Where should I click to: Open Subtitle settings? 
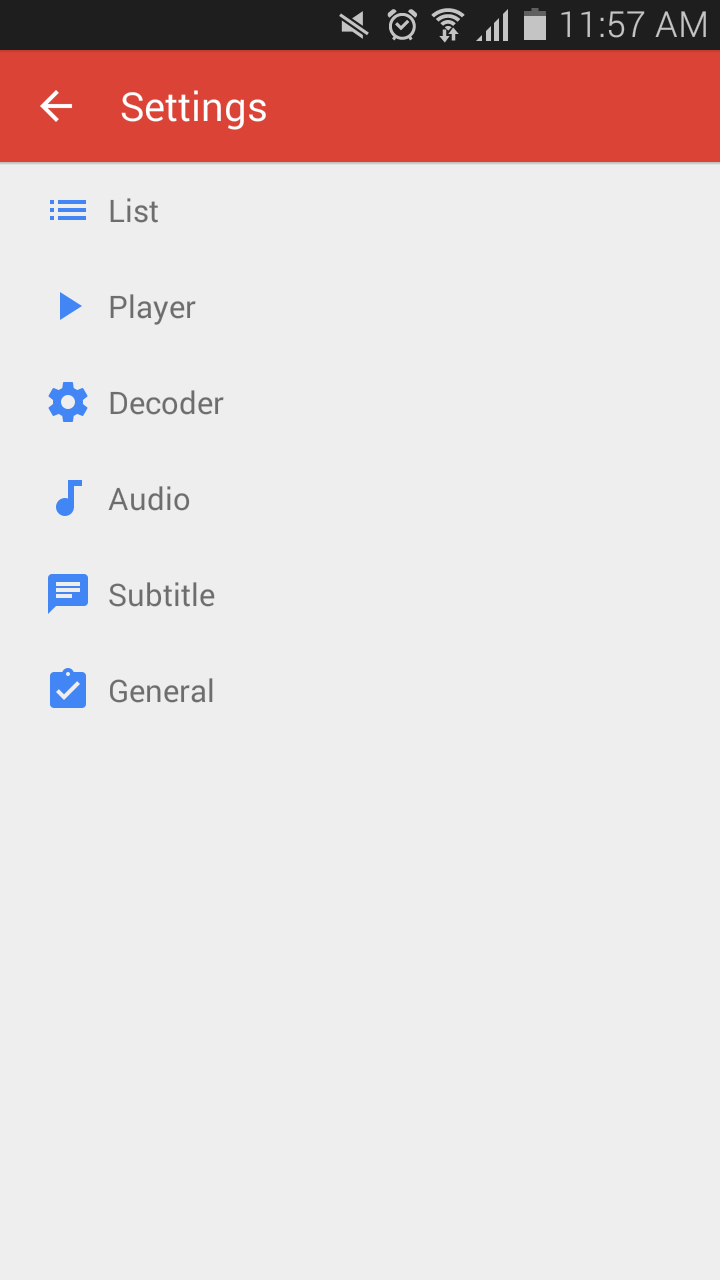click(x=360, y=595)
